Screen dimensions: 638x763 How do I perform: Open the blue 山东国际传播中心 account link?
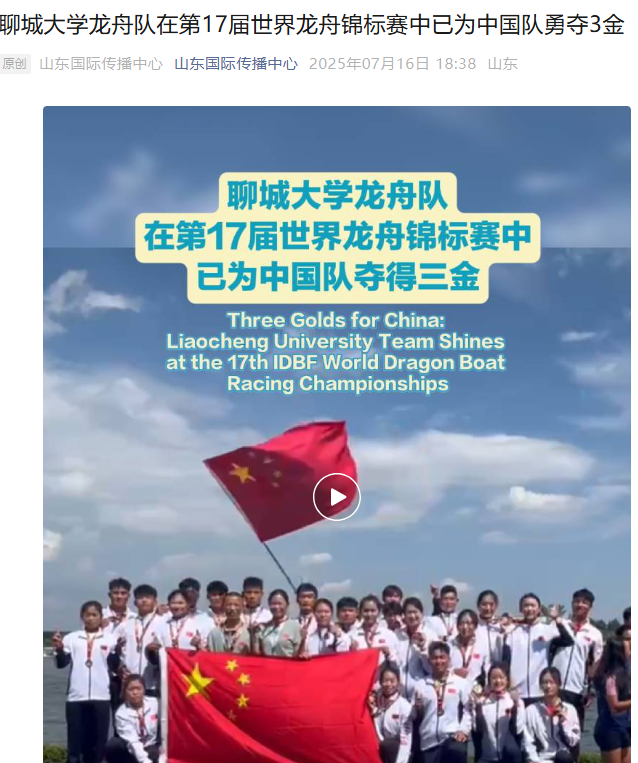point(236,64)
